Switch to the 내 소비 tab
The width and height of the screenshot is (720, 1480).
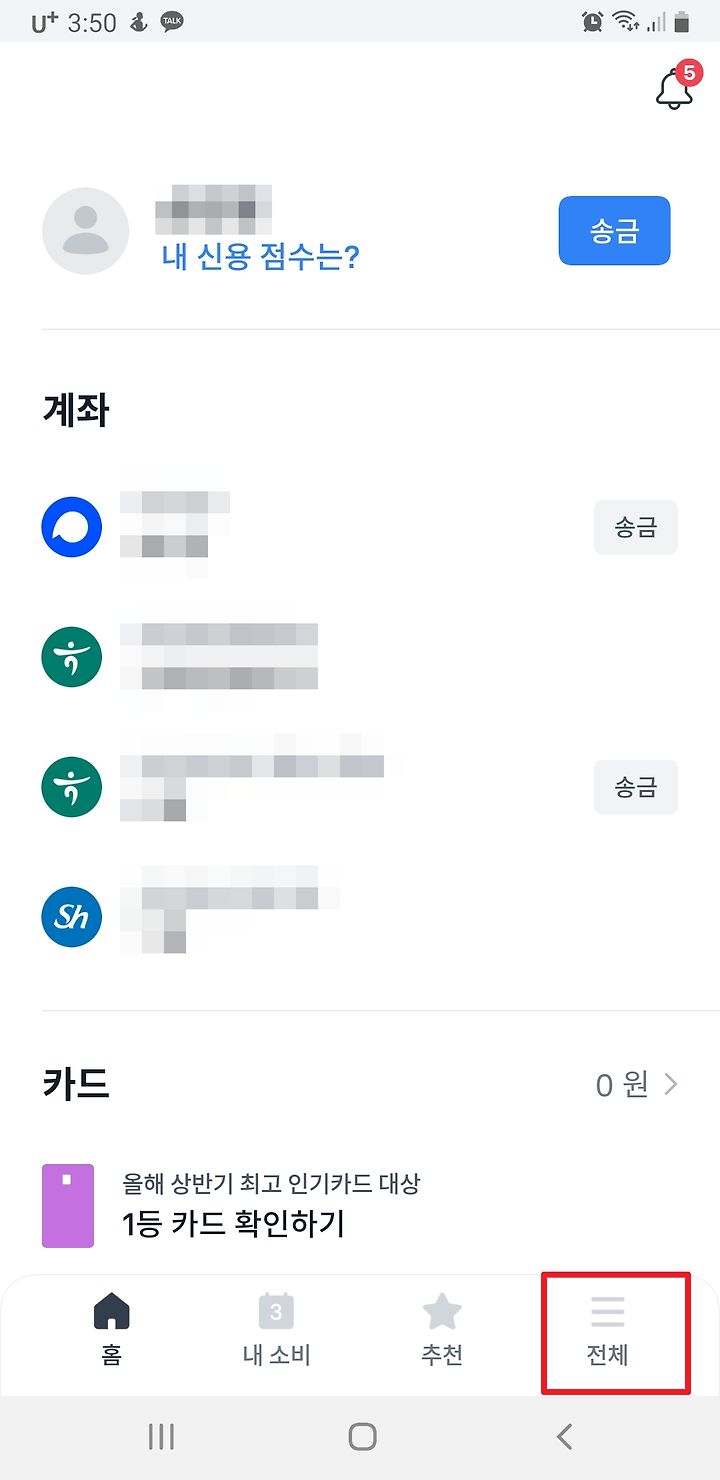tap(277, 1329)
